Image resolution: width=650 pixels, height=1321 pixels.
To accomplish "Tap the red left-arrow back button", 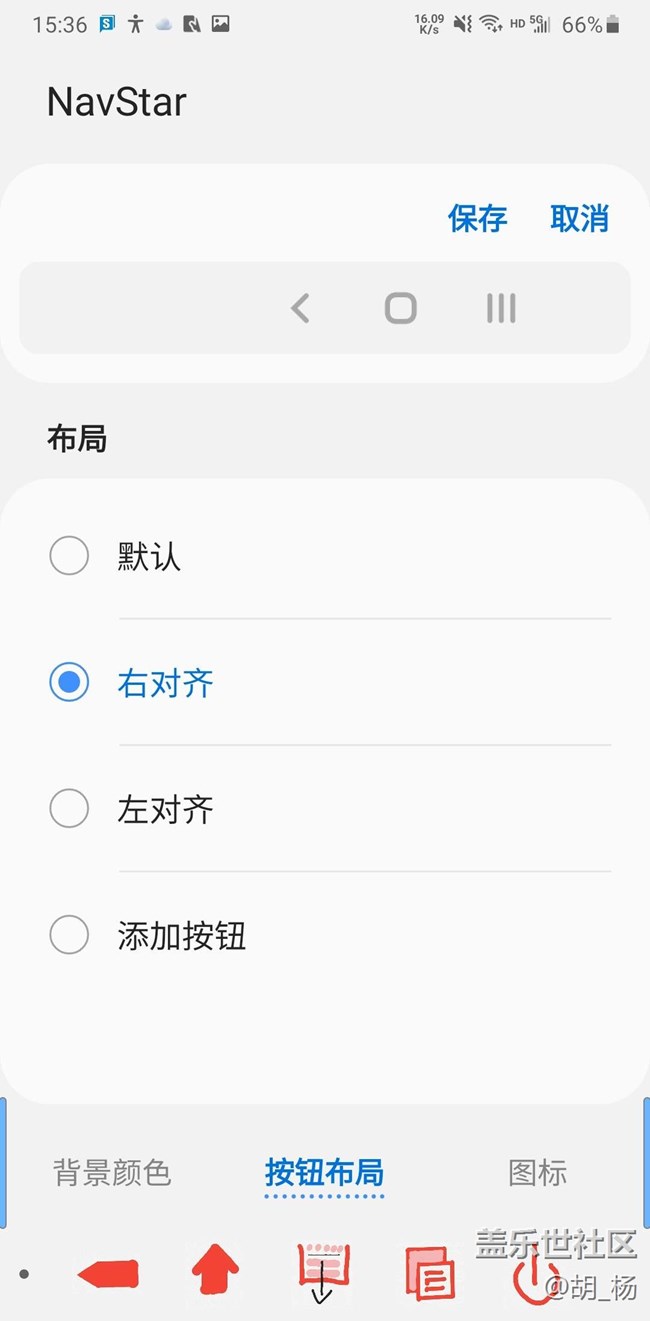I will pyautogui.click(x=108, y=1274).
